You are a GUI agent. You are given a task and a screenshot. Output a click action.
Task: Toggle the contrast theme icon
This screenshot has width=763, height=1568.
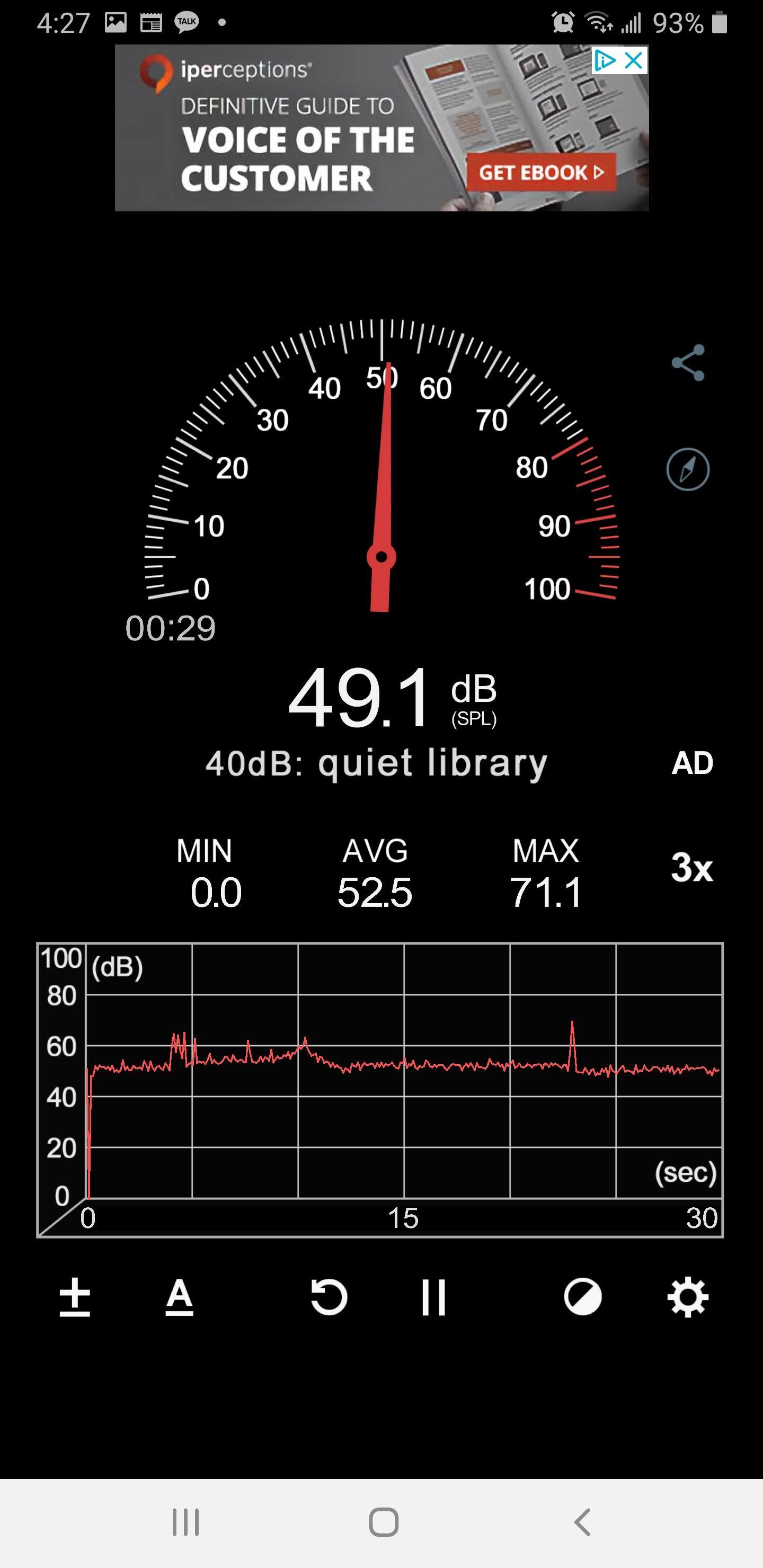click(583, 1298)
